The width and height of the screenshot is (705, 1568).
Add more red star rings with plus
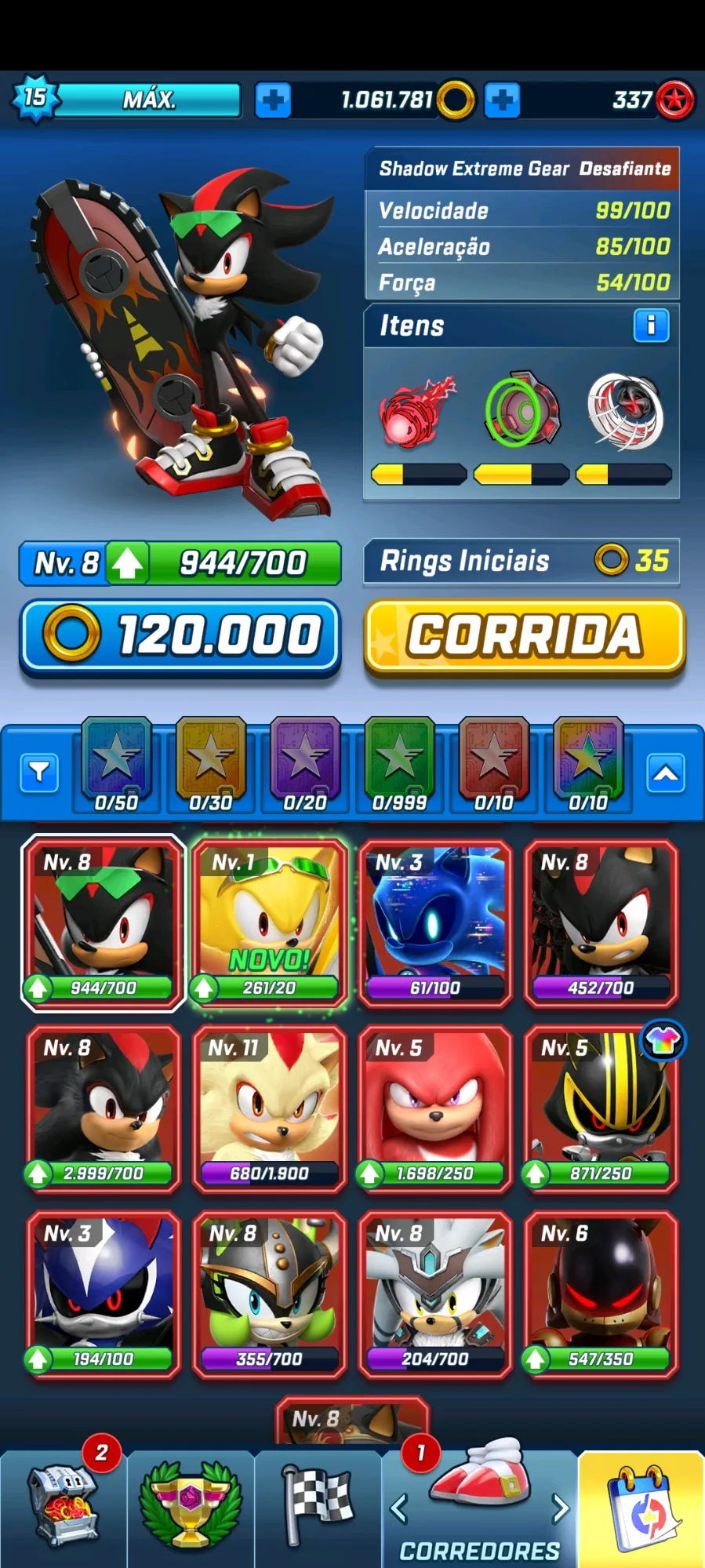click(502, 100)
